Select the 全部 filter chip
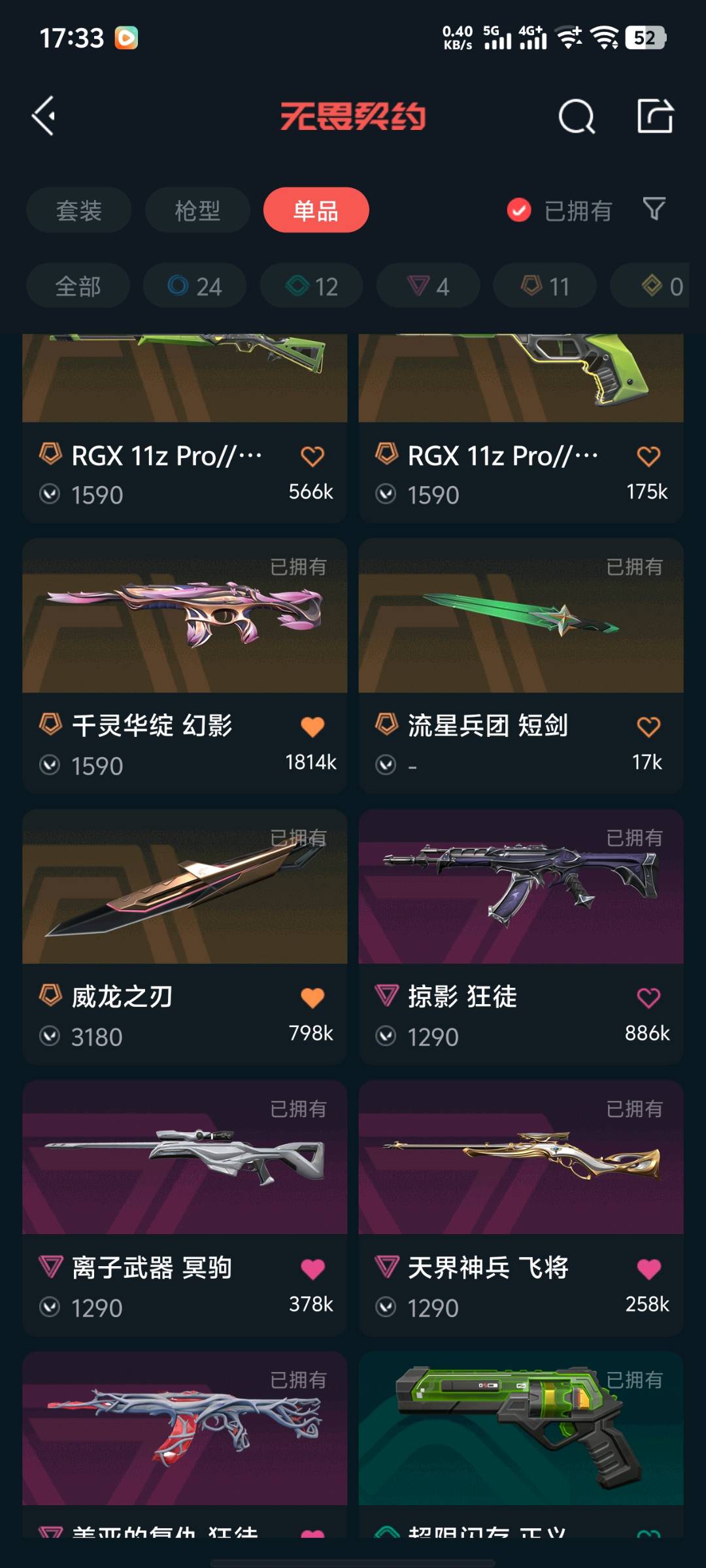 click(78, 286)
